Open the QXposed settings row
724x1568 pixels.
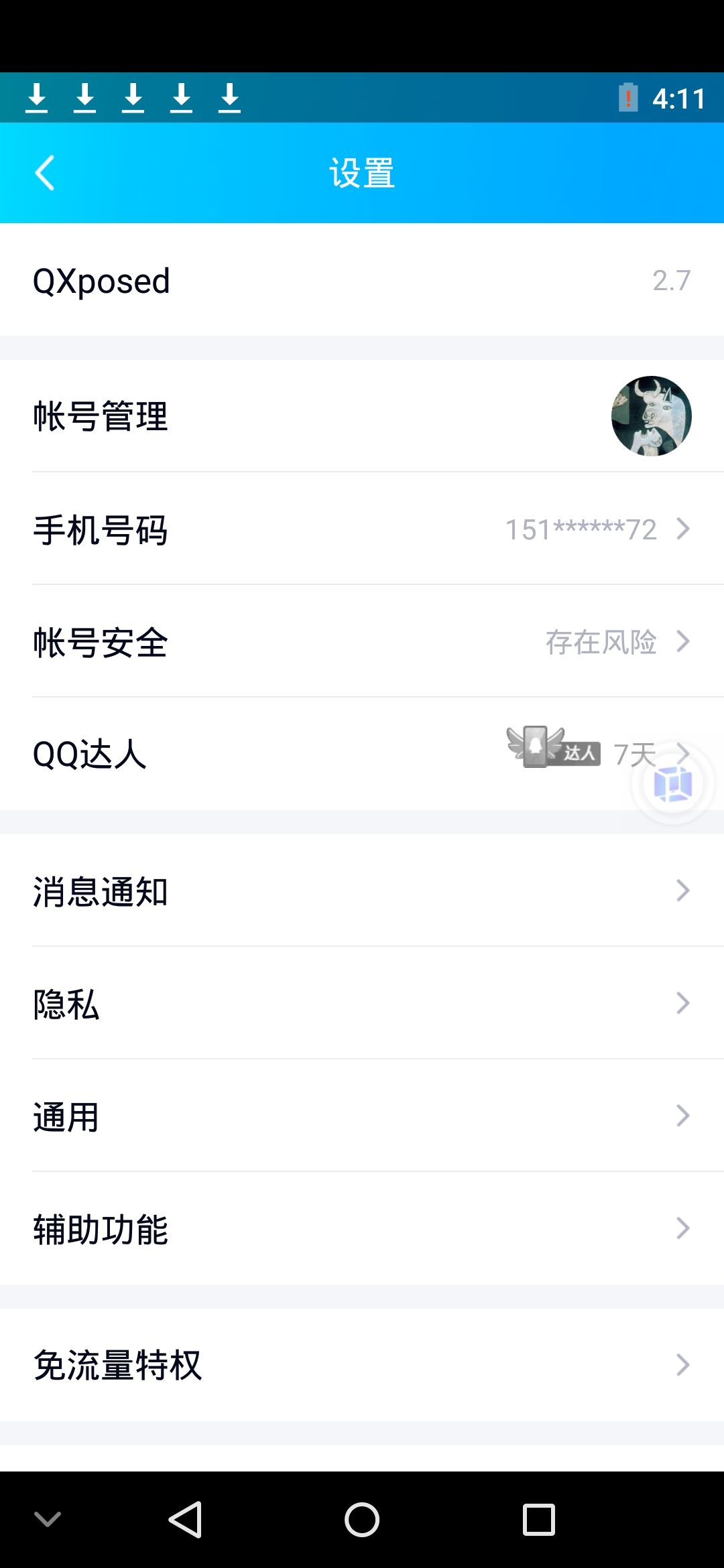[x=362, y=280]
